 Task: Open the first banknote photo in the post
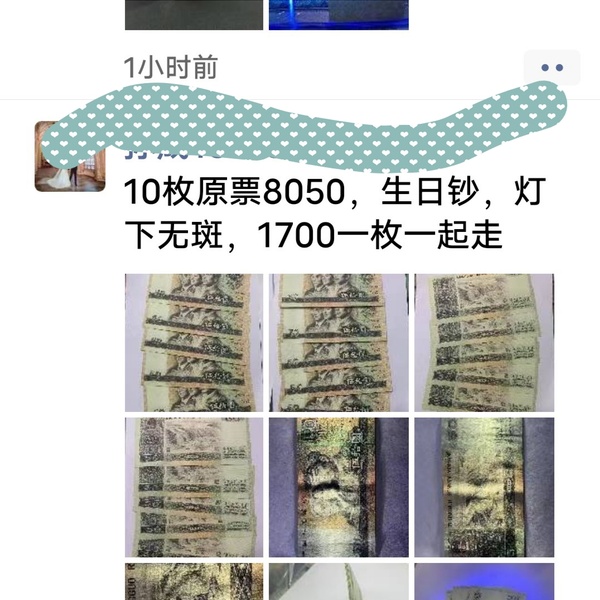coord(194,342)
